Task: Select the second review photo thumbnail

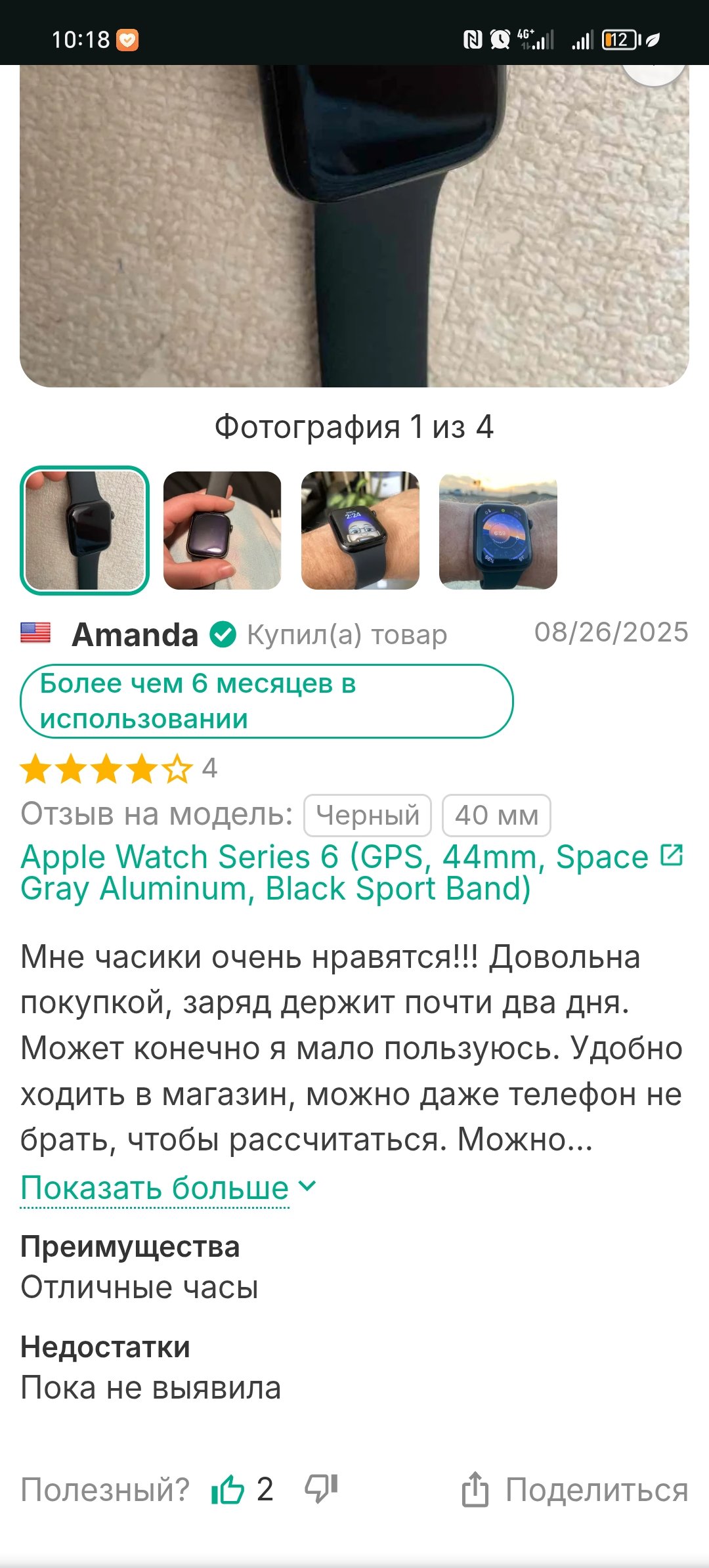Action: (x=223, y=531)
